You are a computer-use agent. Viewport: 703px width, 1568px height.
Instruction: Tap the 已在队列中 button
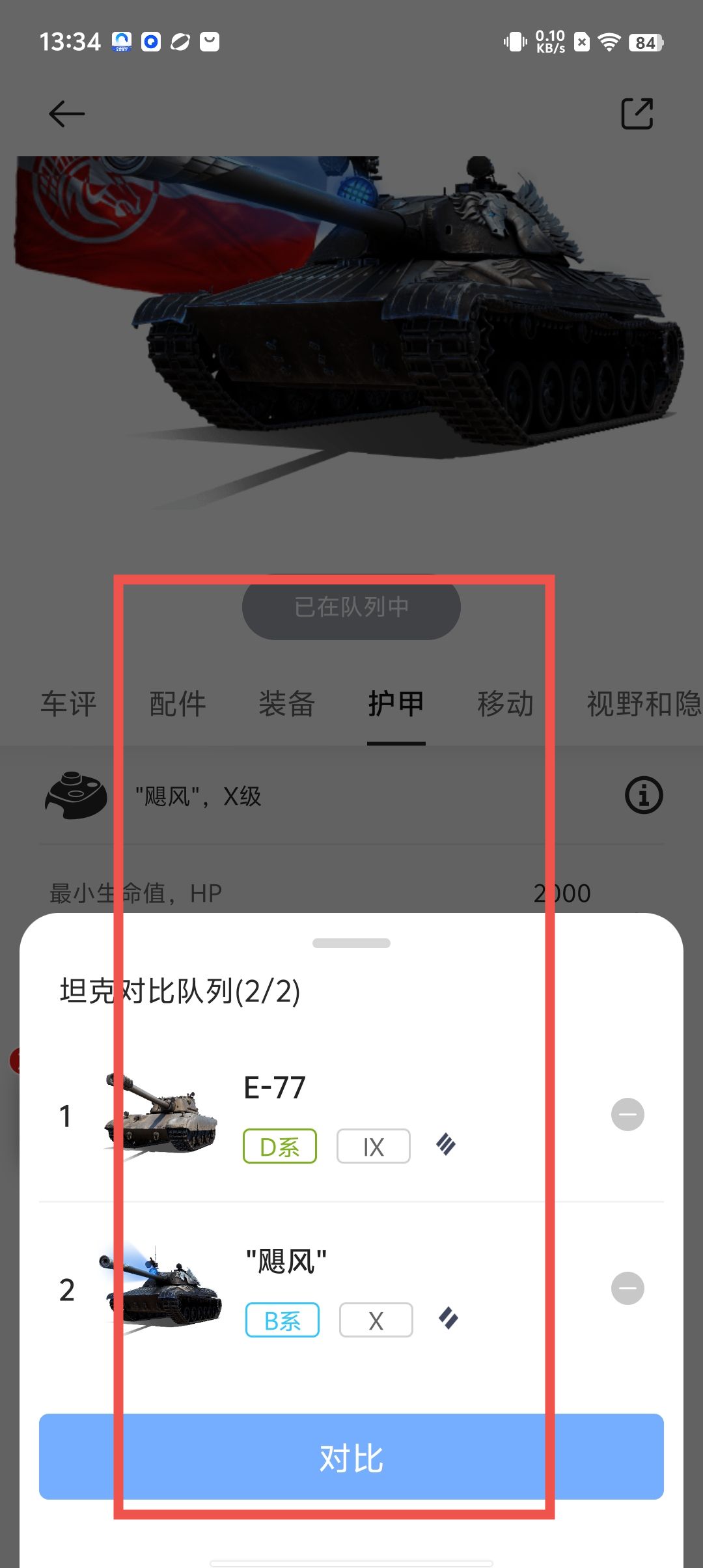(x=351, y=607)
